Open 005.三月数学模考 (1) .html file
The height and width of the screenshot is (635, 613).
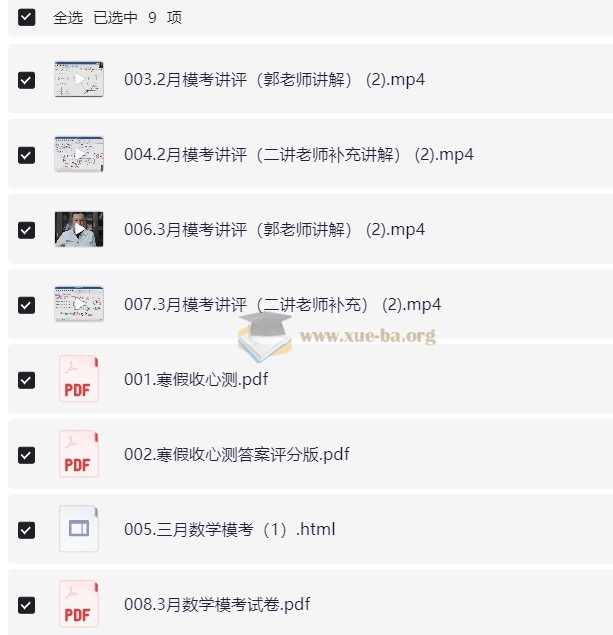230,530
